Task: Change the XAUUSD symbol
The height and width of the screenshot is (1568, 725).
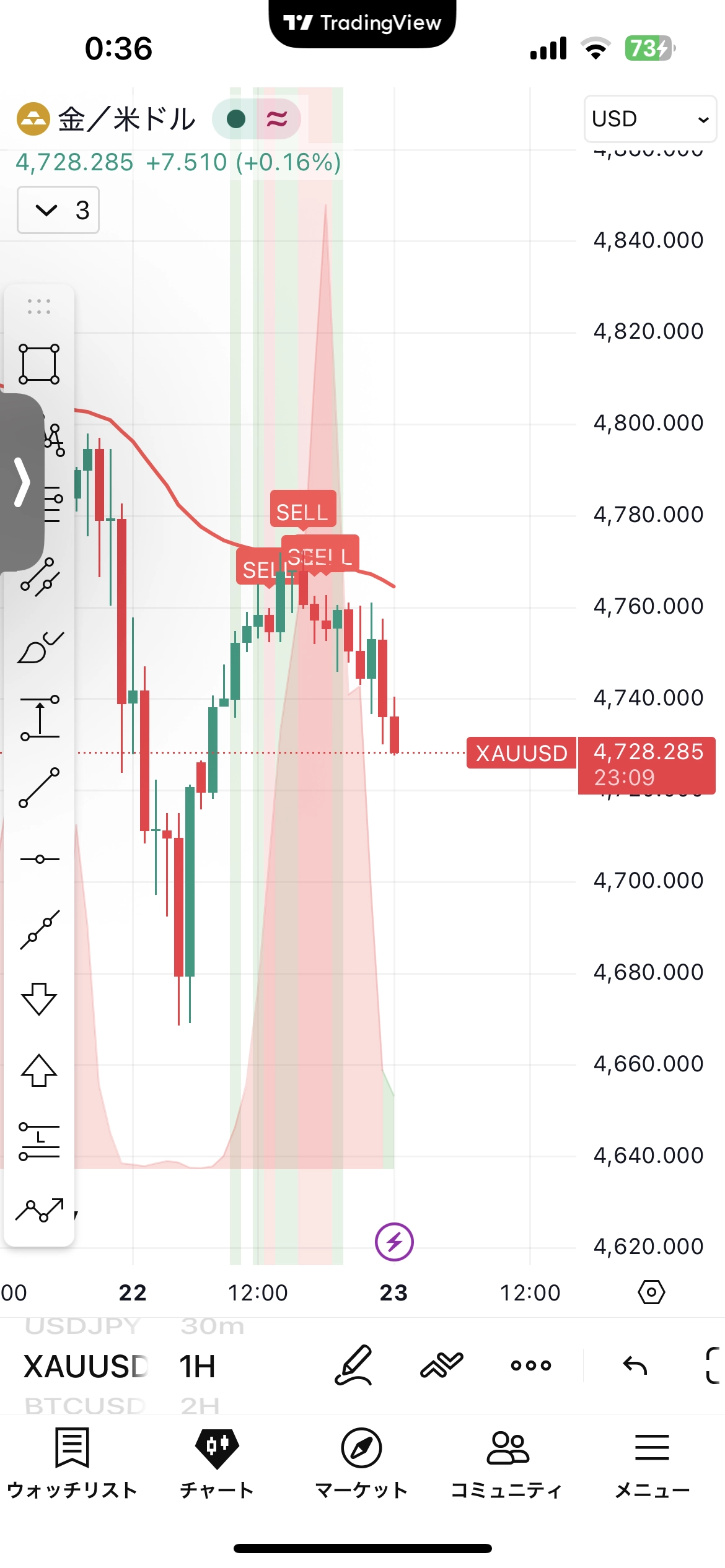Action: 86,1366
